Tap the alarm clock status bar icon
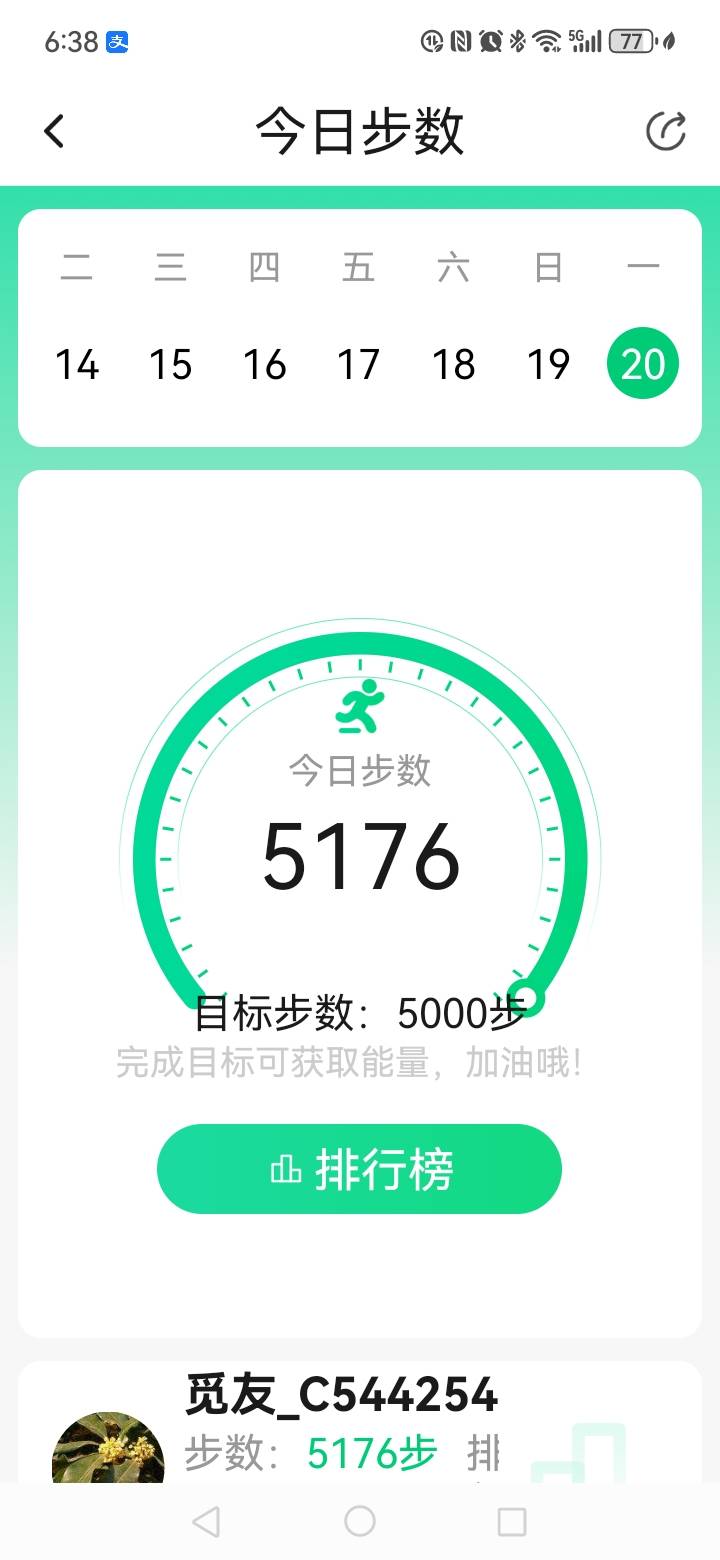720x1560 pixels. pyautogui.click(x=489, y=42)
